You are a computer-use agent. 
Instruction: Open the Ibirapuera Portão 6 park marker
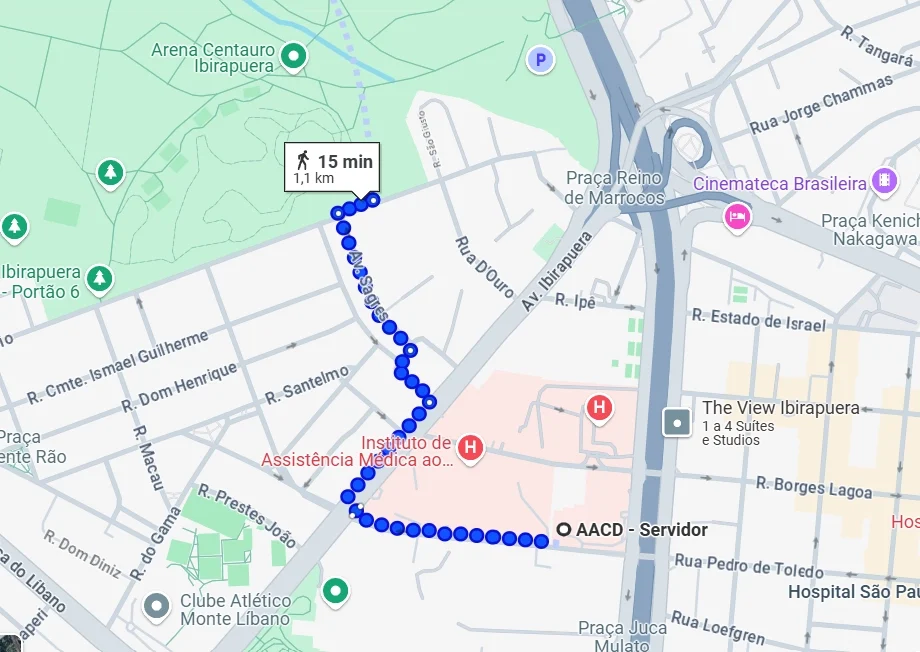pos(98,278)
